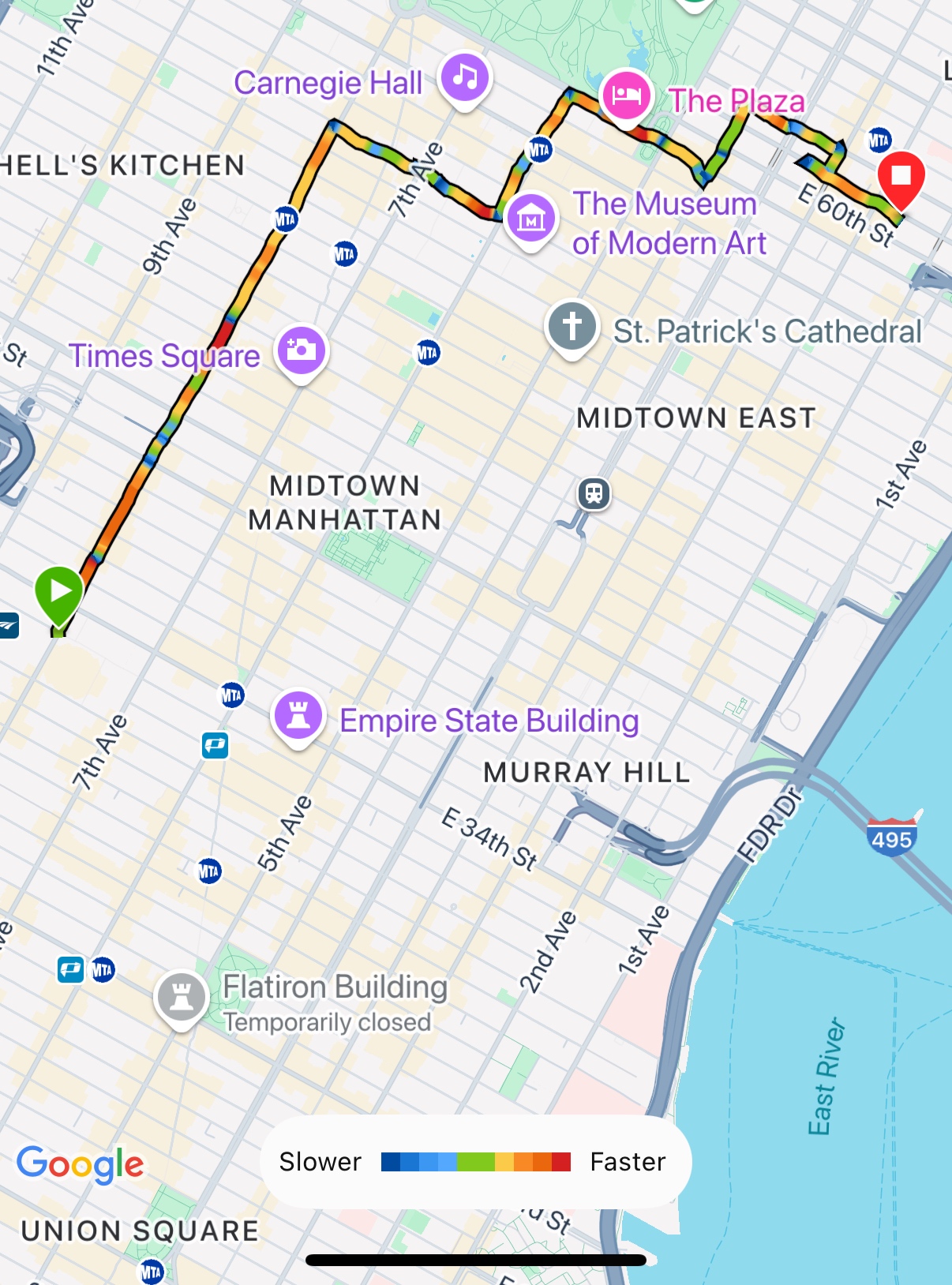Select the Museum of Modern Art pin
952x1285 pixels.
point(531,219)
